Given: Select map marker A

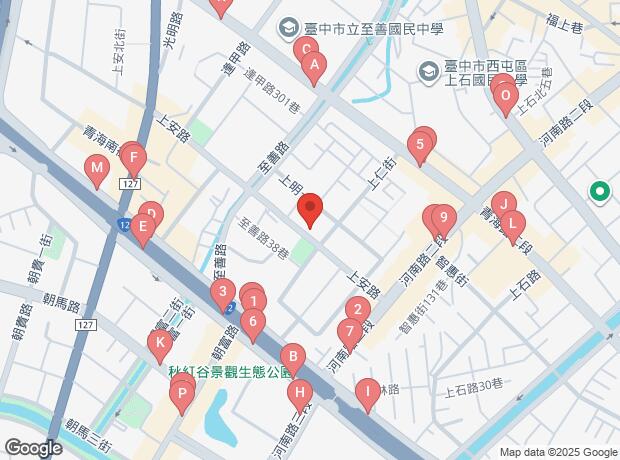Looking at the screenshot, I should point(314,68).
